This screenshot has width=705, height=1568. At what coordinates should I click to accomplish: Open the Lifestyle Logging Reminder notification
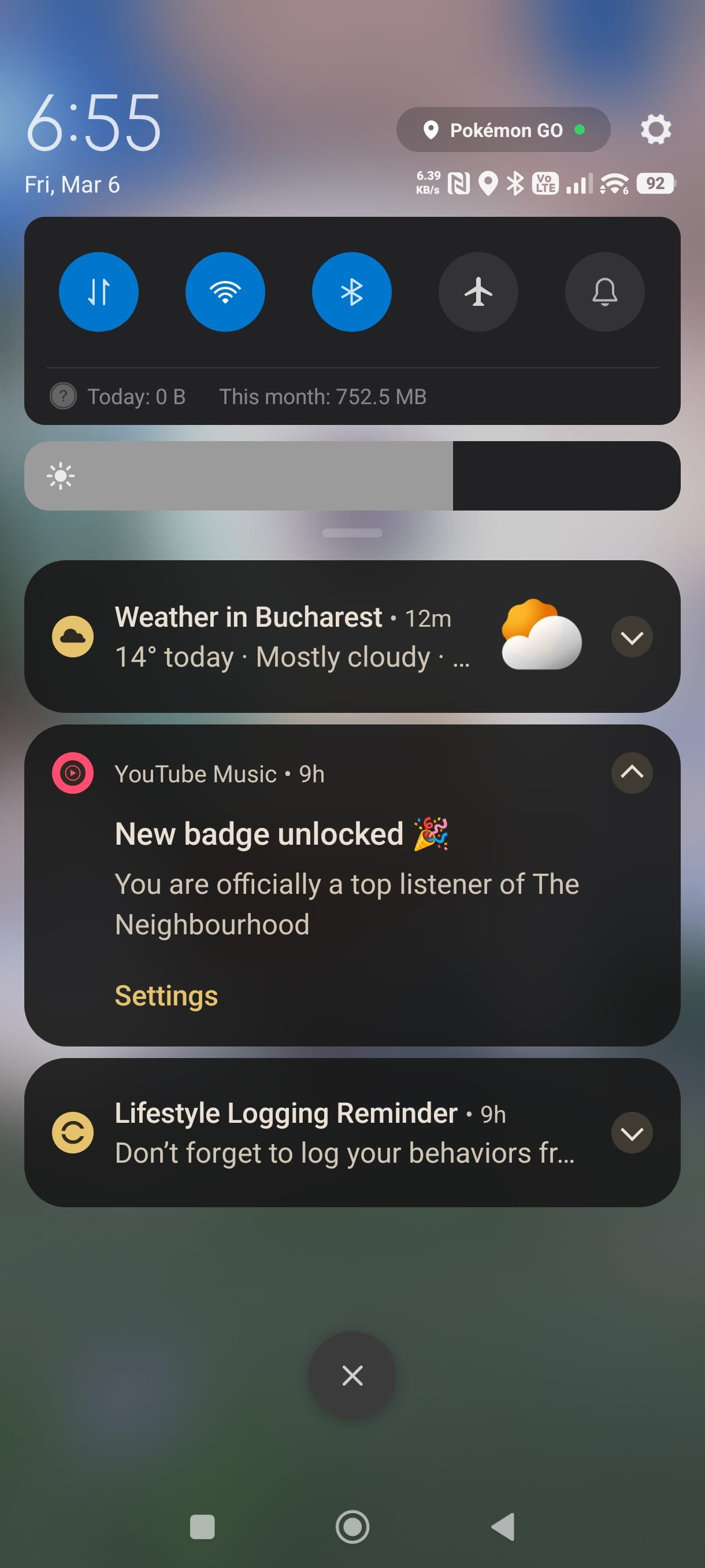pyautogui.click(x=340, y=1133)
